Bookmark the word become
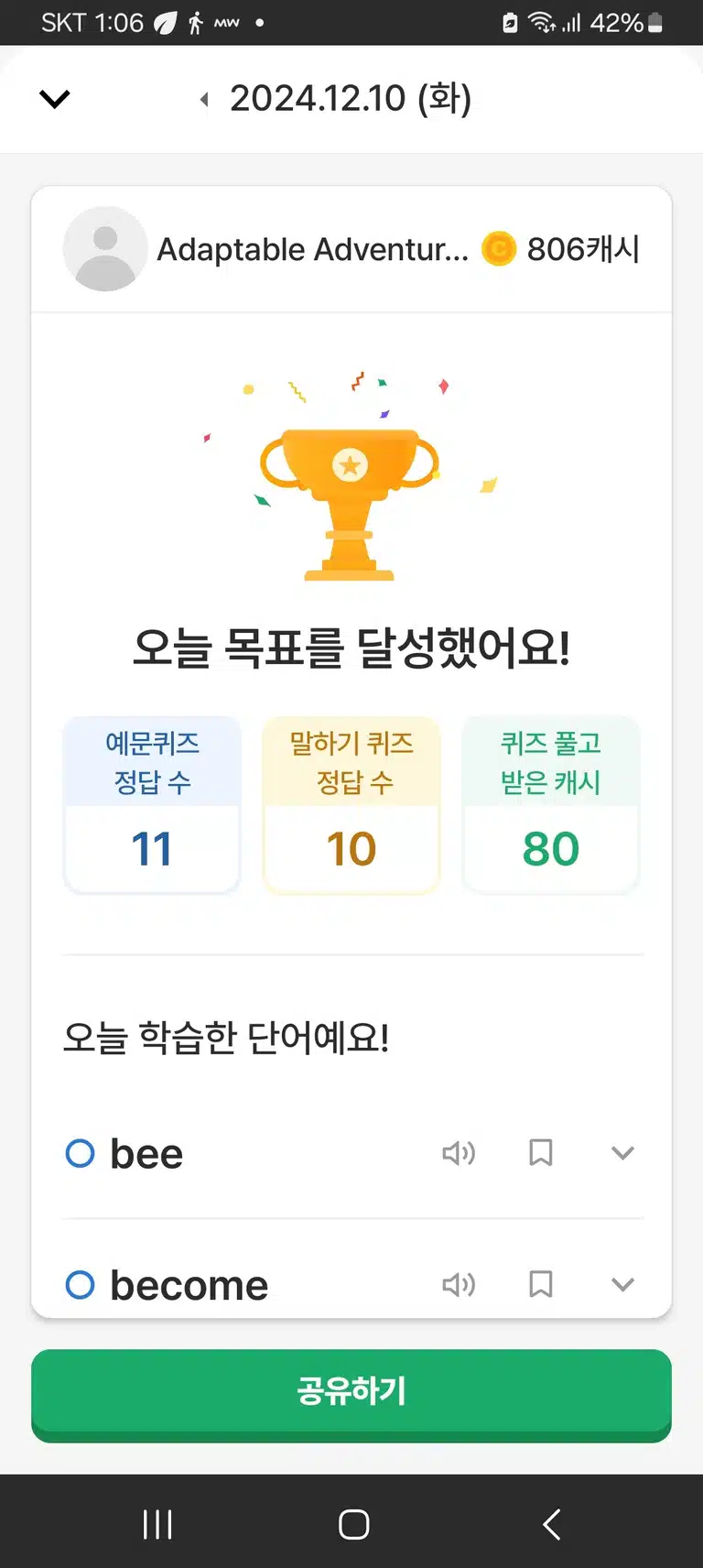 tap(541, 1285)
